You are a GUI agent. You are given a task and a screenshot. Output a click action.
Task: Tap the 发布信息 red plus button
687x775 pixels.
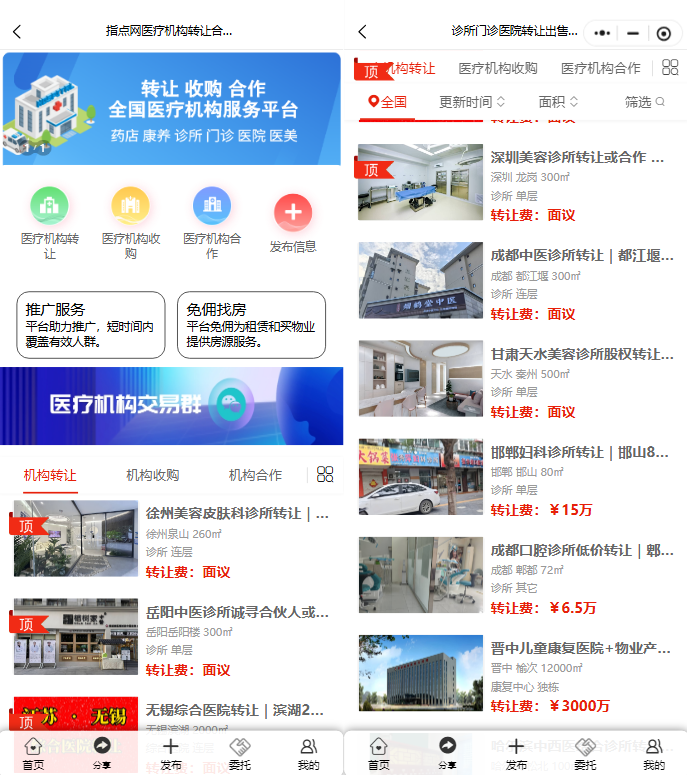pyautogui.click(x=292, y=213)
